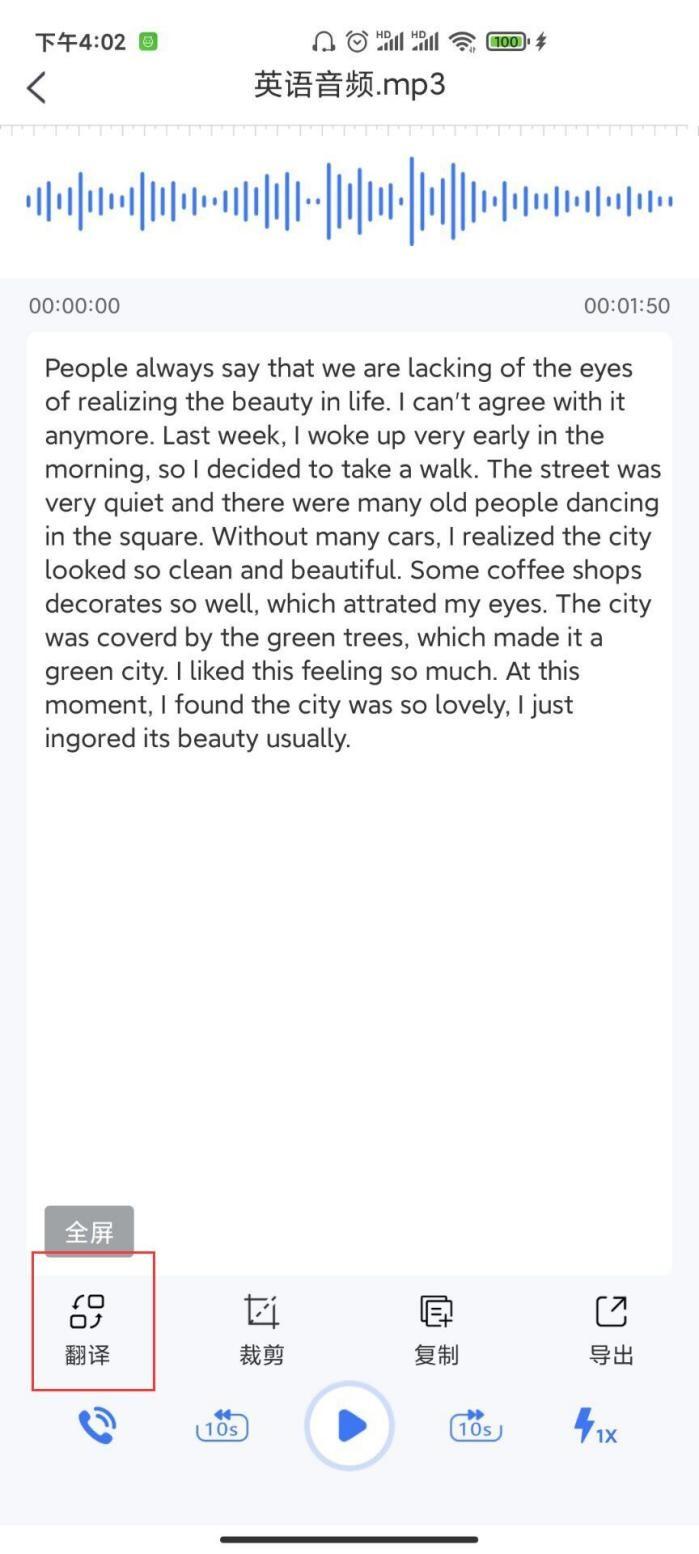Rewind the audio 10 seconds
The image size is (699, 1554).
click(x=222, y=1426)
